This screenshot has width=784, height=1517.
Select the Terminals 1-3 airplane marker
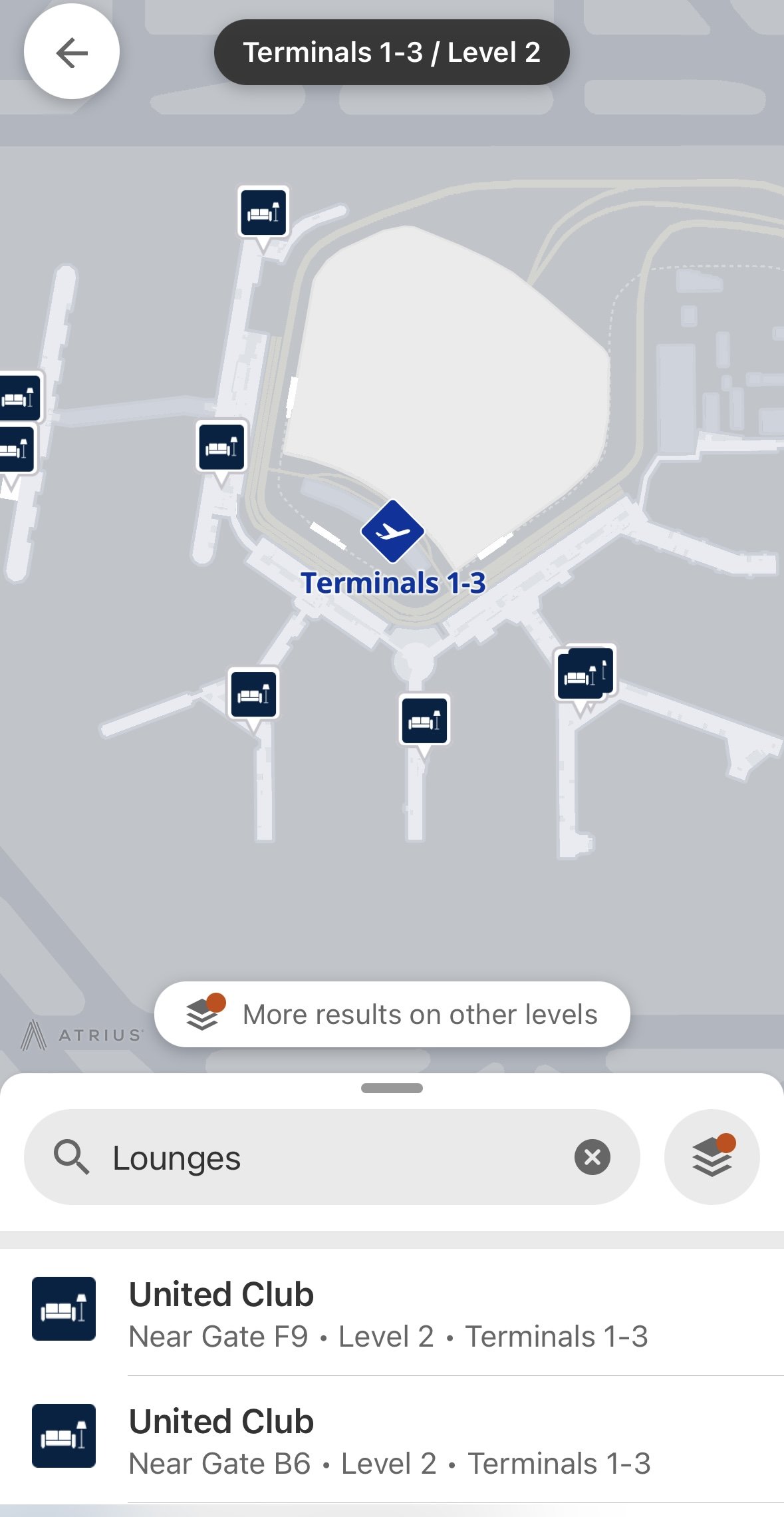[392, 531]
